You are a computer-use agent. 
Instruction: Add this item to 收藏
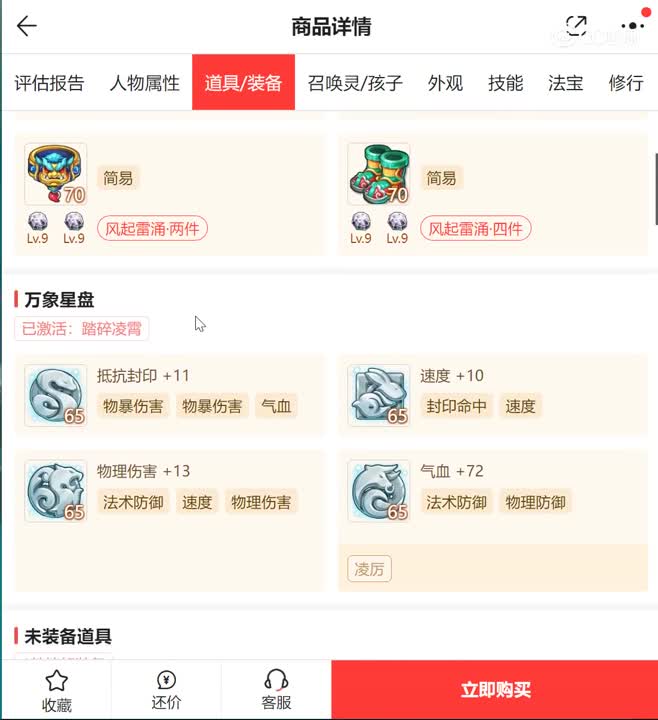click(56, 690)
